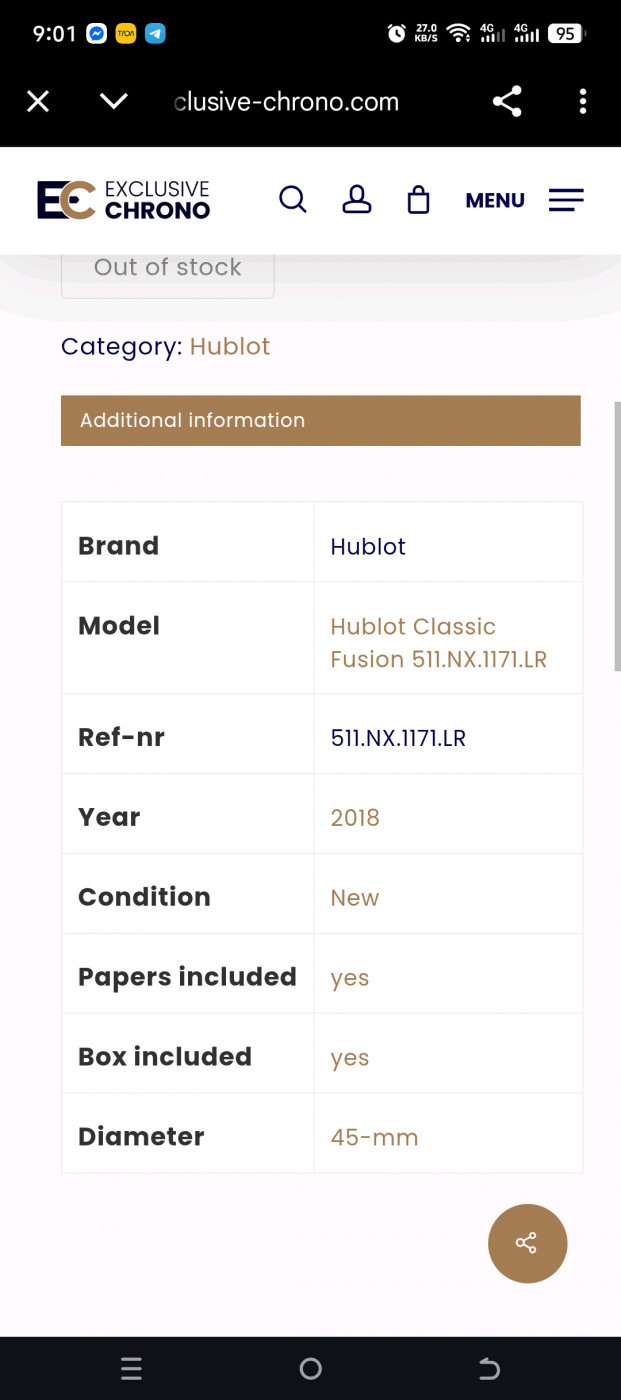
Task: Go back using system navigation
Action: pos(489,1368)
